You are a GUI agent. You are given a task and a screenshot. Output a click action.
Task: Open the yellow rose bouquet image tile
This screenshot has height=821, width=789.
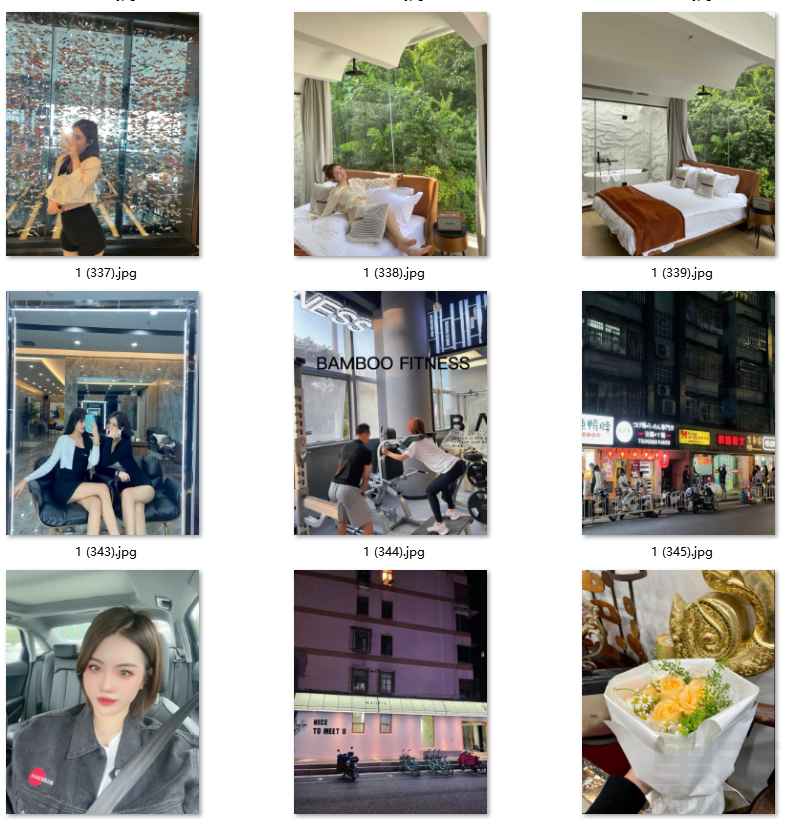678,692
